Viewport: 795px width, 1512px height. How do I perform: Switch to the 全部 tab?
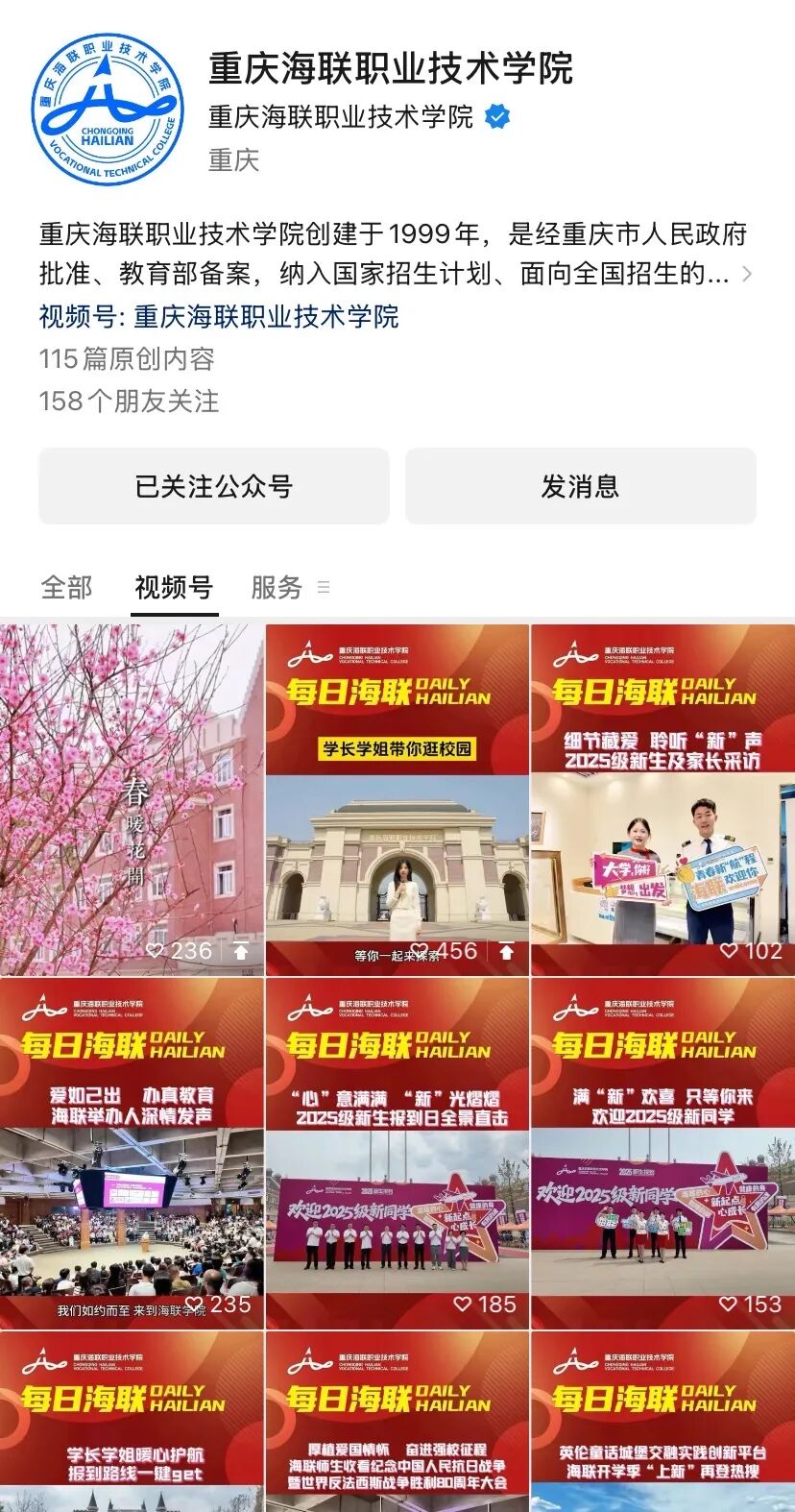pos(66,587)
